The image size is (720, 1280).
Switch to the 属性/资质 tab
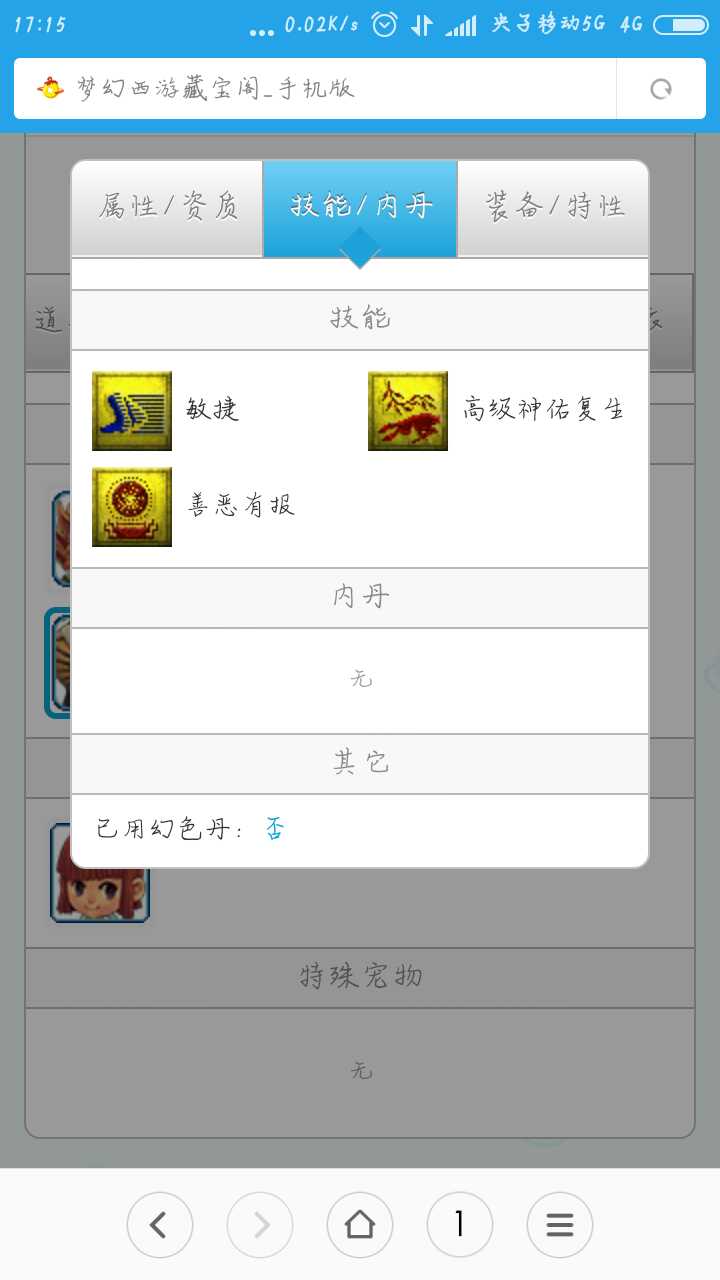(x=167, y=207)
